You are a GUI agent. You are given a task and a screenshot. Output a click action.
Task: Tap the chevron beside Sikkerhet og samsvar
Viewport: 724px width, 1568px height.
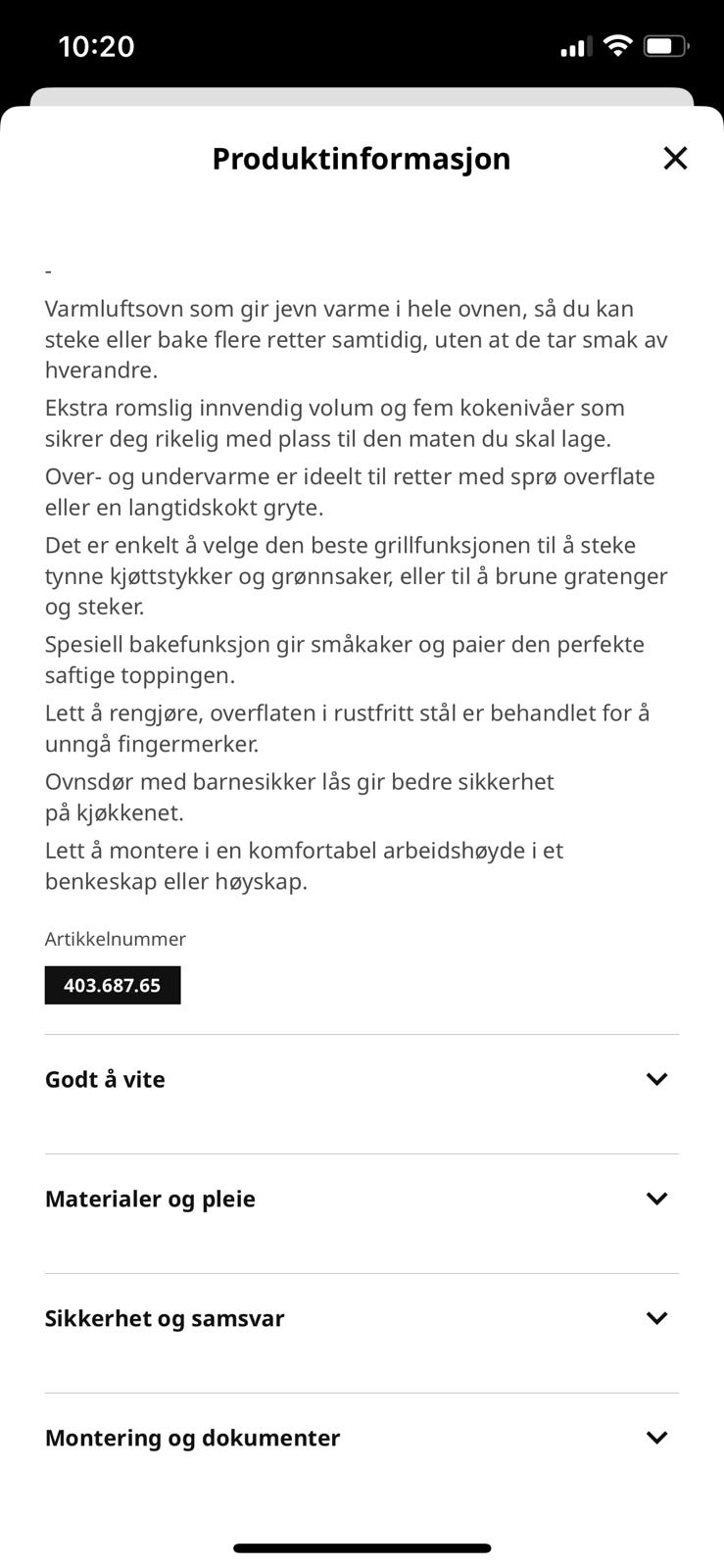[657, 1317]
